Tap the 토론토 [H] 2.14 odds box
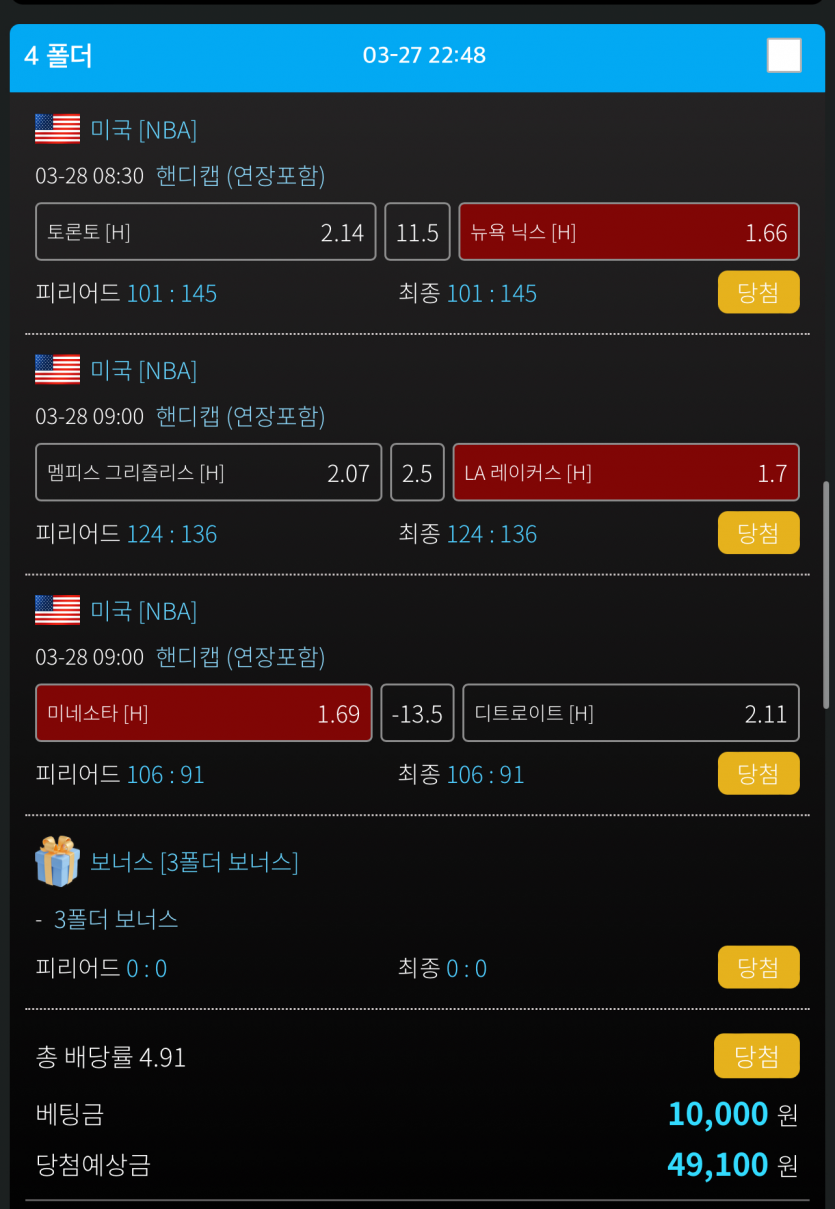 click(x=206, y=232)
